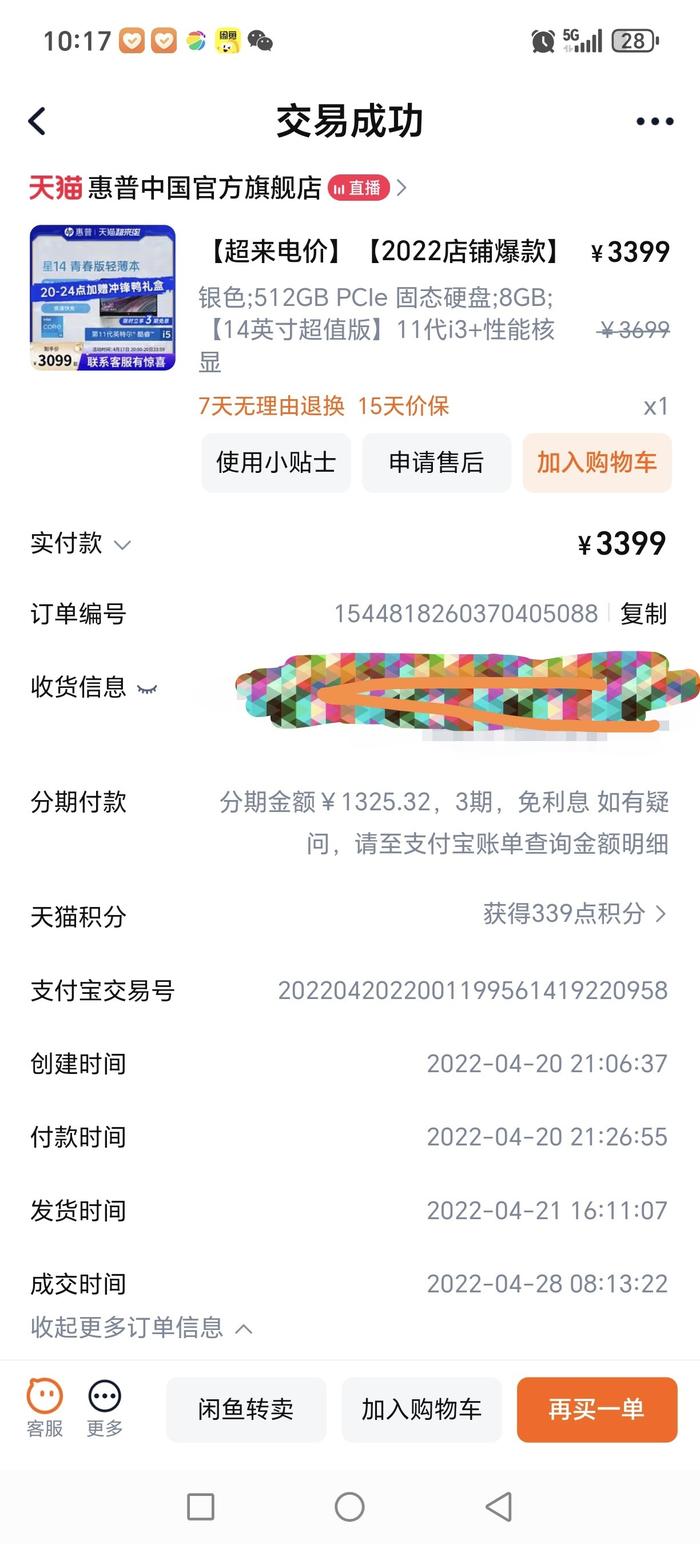The width and height of the screenshot is (700, 1544).
Task: Copy the order number with 复制
Action: coord(643,614)
